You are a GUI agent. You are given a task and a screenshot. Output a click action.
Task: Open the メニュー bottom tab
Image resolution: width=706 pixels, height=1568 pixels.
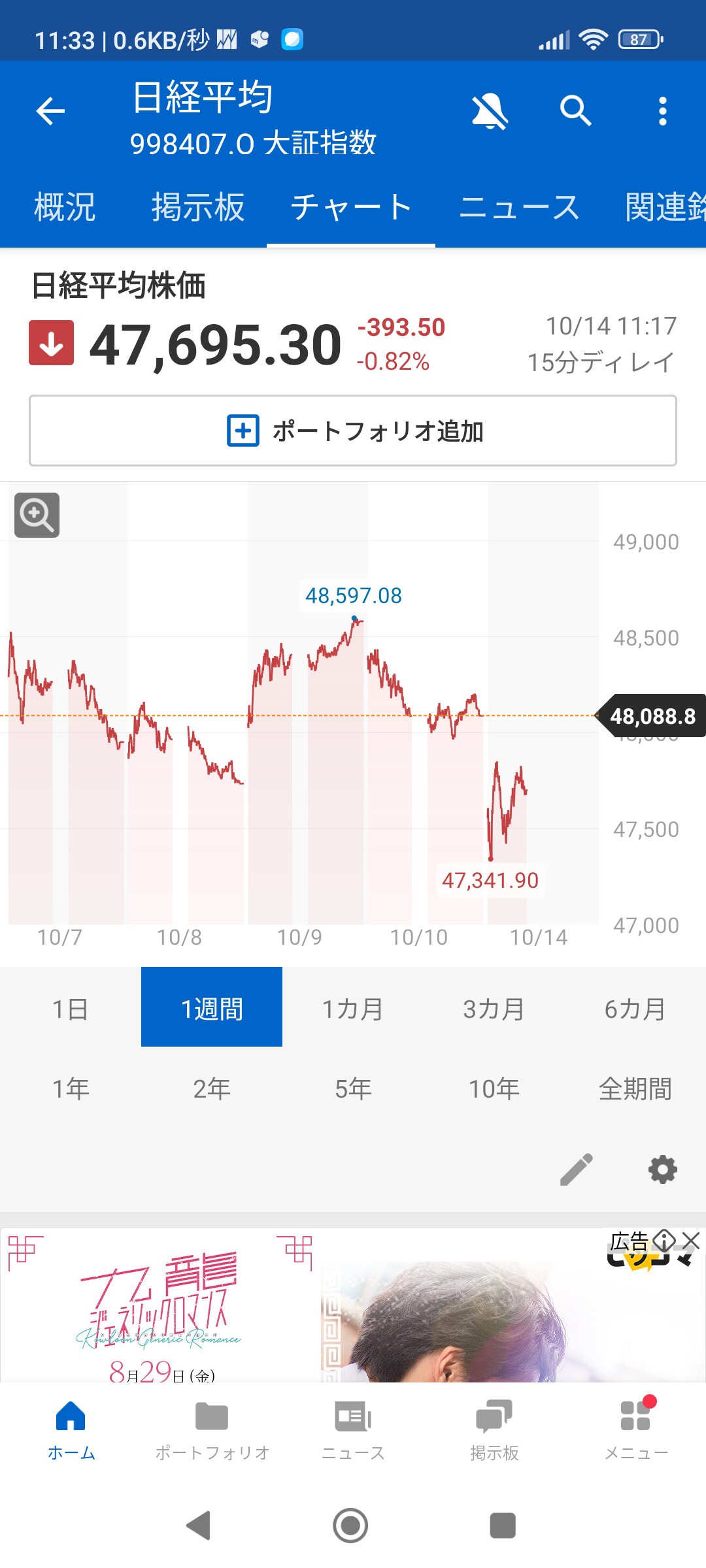coord(635,1431)
